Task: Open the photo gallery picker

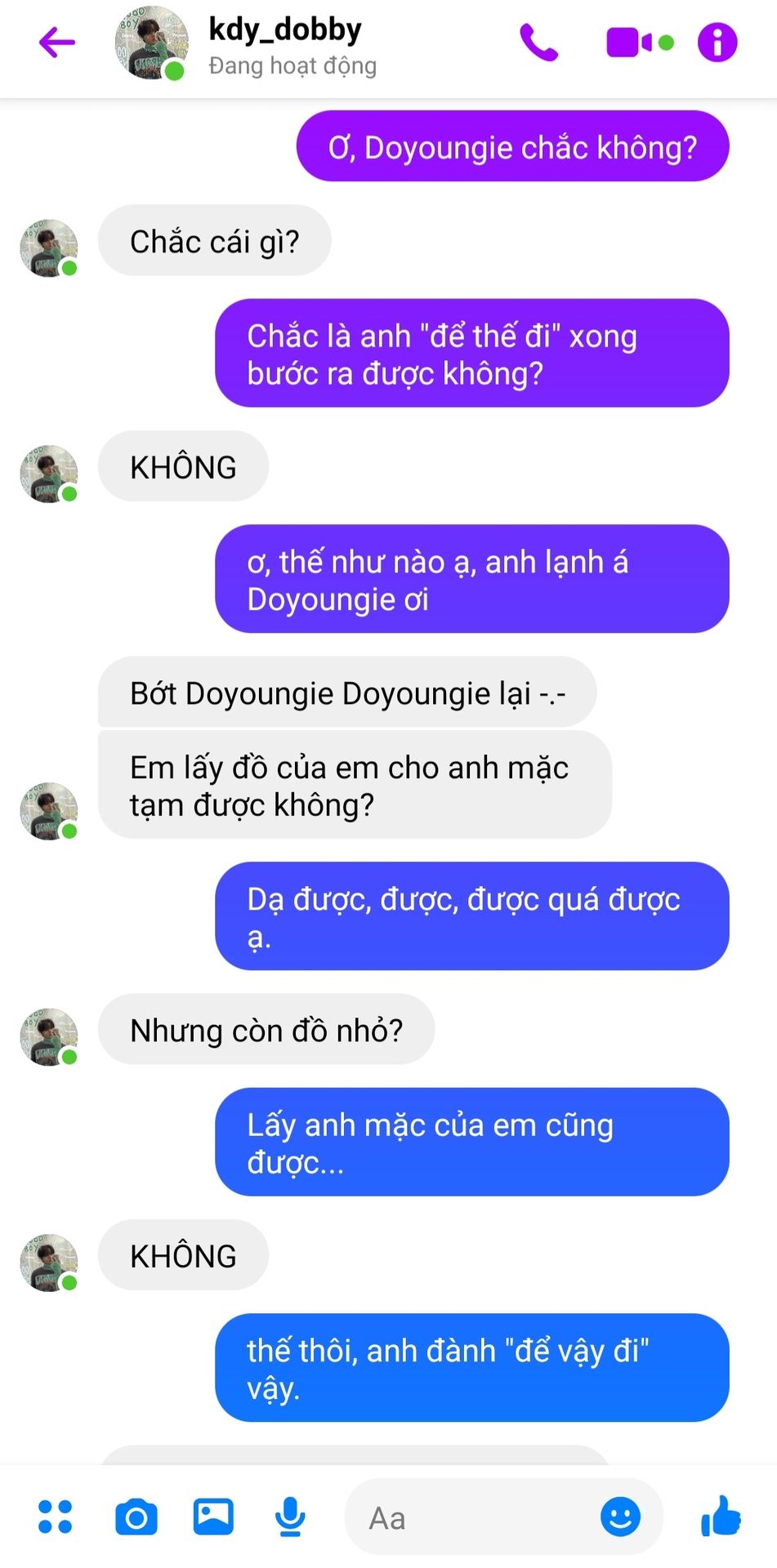Action: click(213, 1517)
